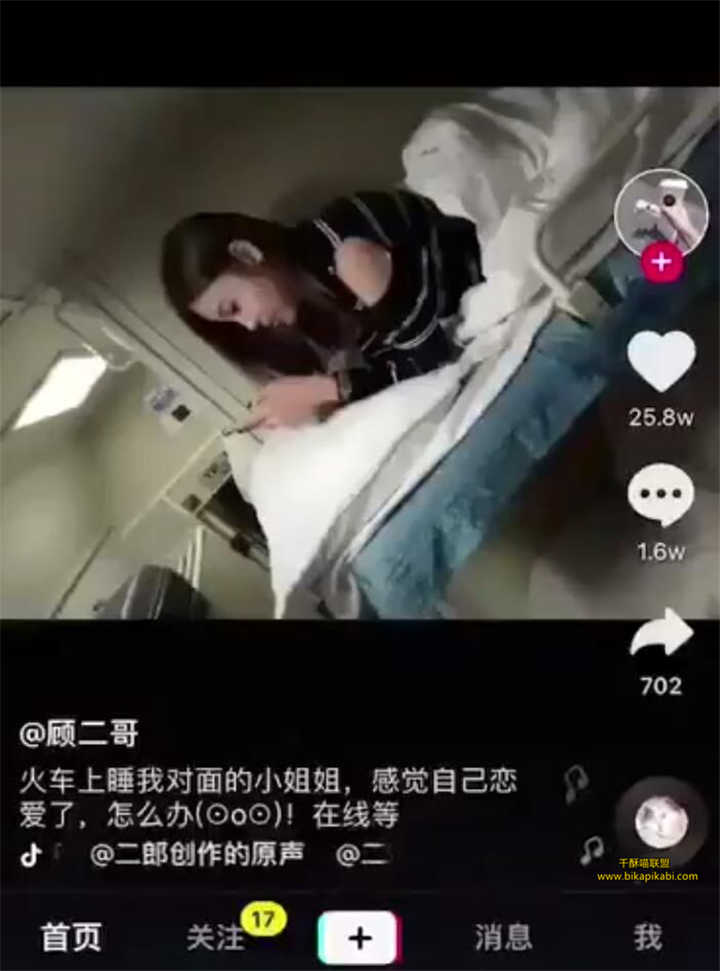Screen dimensions: 720x971
Task: Open @顾二哥 profile from the username
Action: pos(78,735)
